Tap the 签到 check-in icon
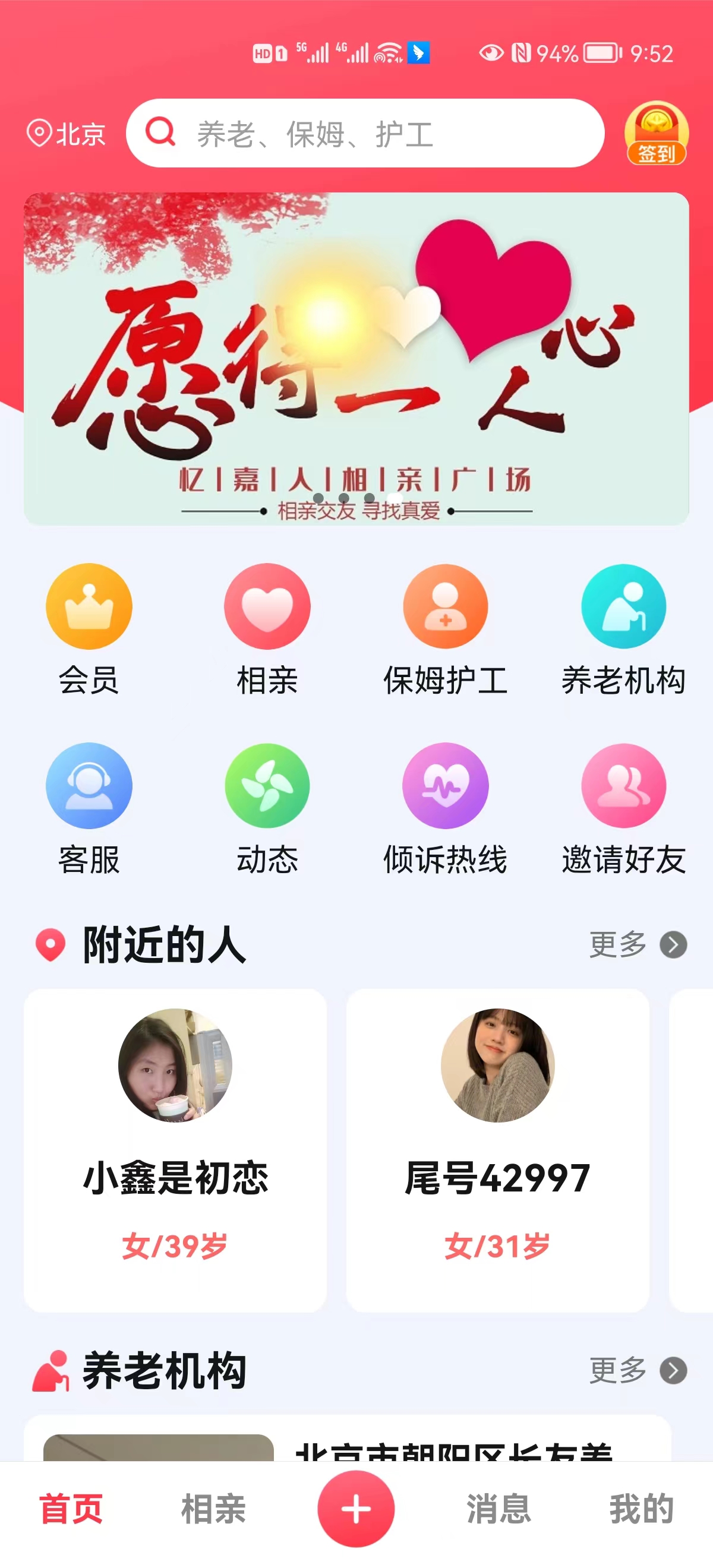Image resolution: width=713 pixels, height=1568 pixels. [656, 133]
